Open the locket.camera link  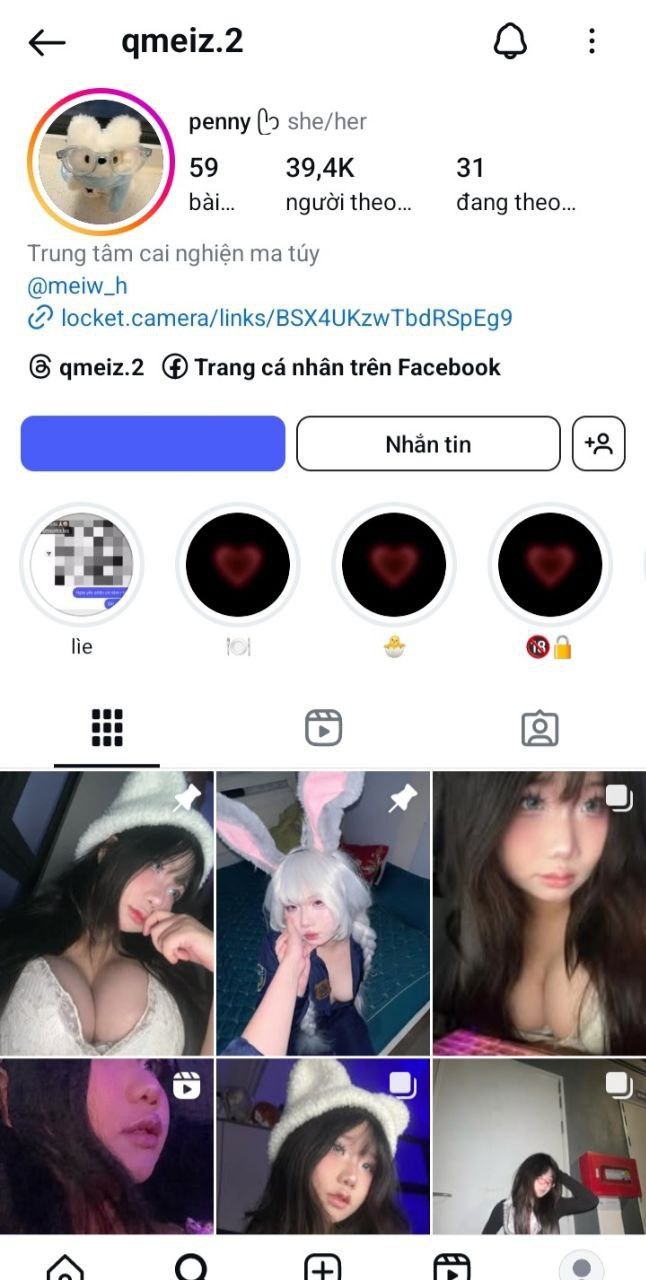click(286, 318)
